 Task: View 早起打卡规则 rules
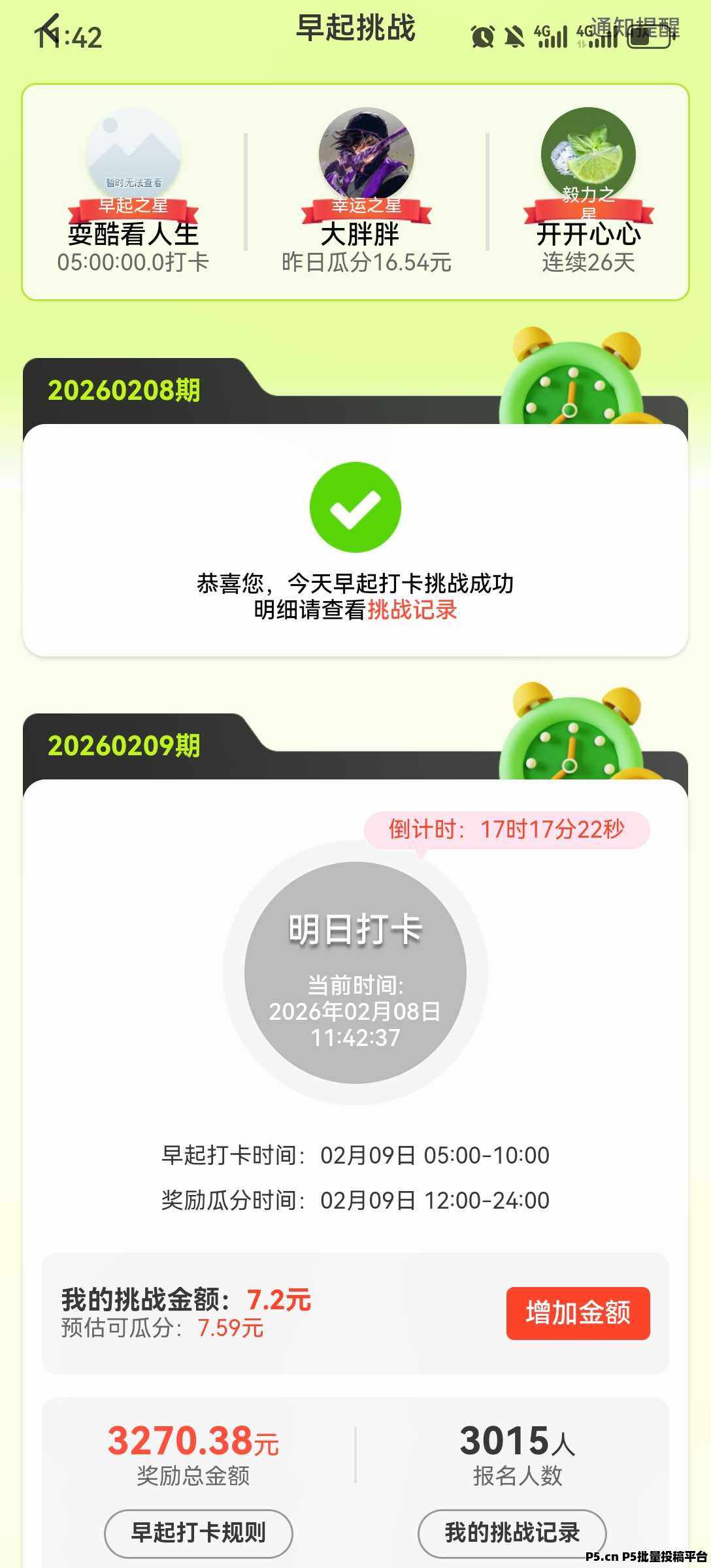coord(199,1532)
